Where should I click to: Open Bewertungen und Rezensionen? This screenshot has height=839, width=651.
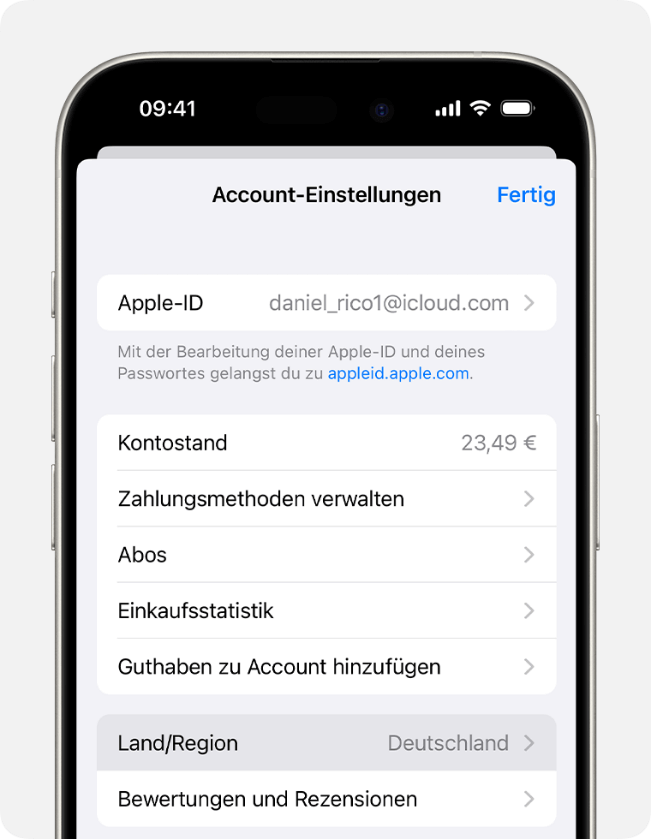326,799
